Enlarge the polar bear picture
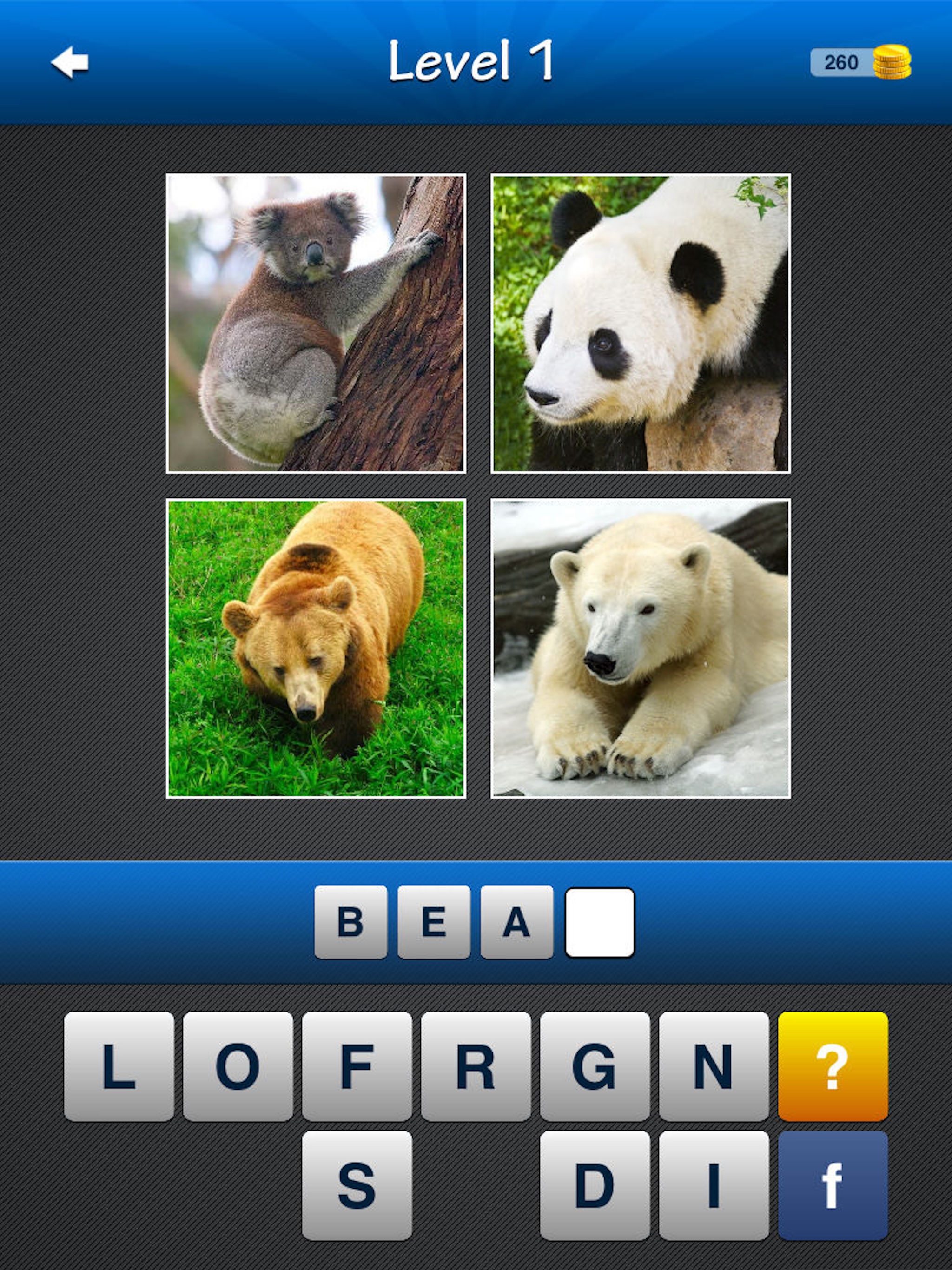Screen dimensions: 952x1270 pos(640,648)
